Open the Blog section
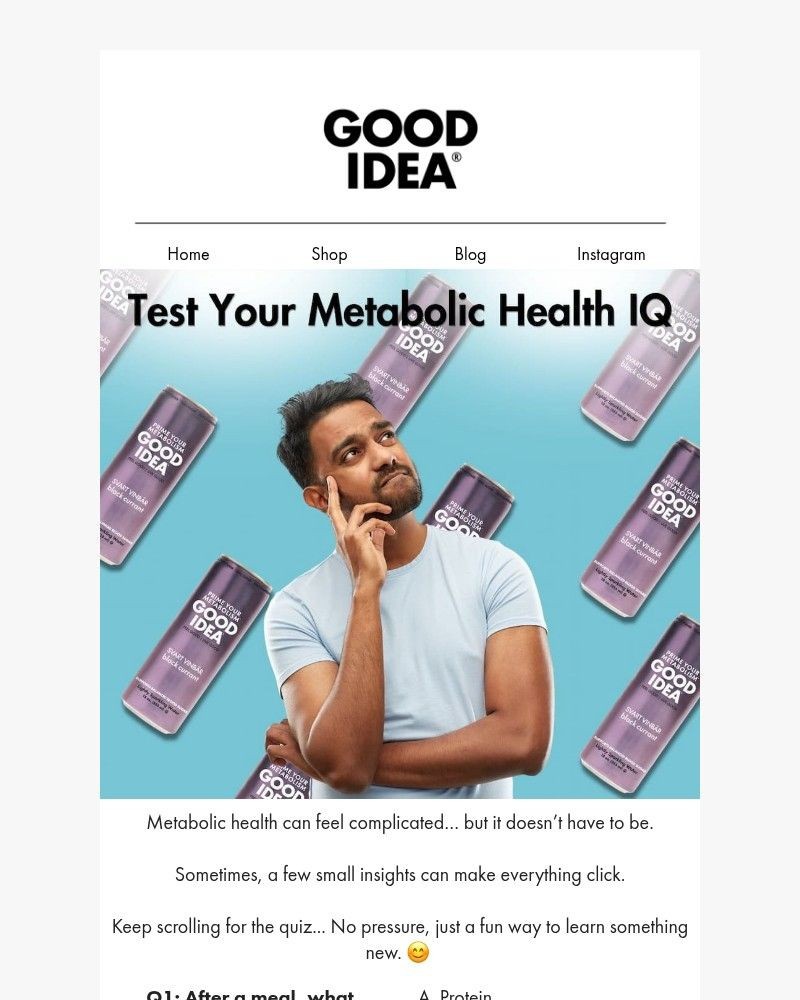Screen dimensions: 800x1000 point(470,254)
